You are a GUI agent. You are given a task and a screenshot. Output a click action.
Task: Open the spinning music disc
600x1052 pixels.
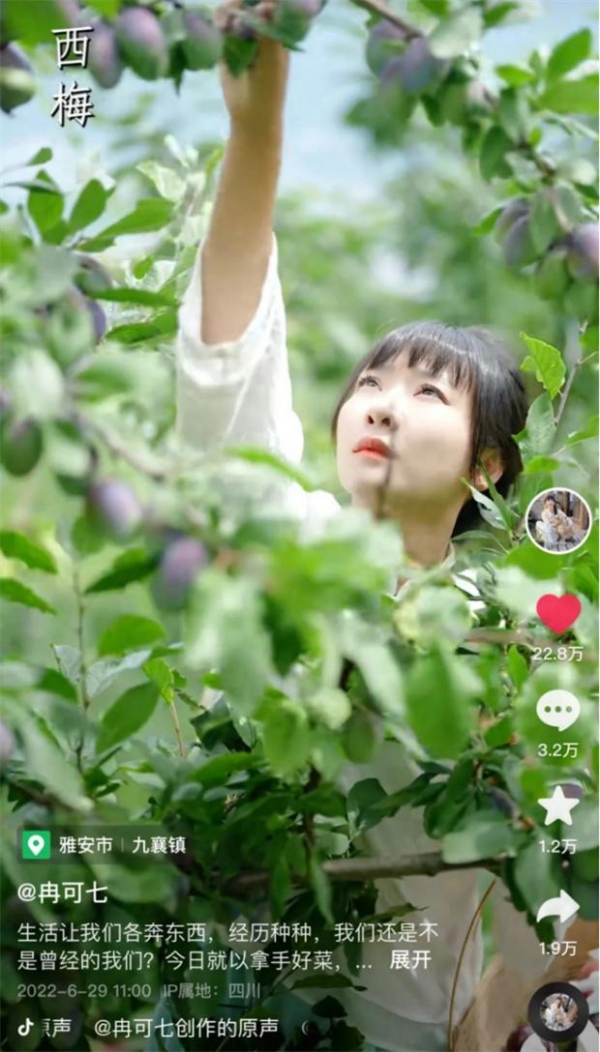pyautogui.click(x=558, y=1012)
